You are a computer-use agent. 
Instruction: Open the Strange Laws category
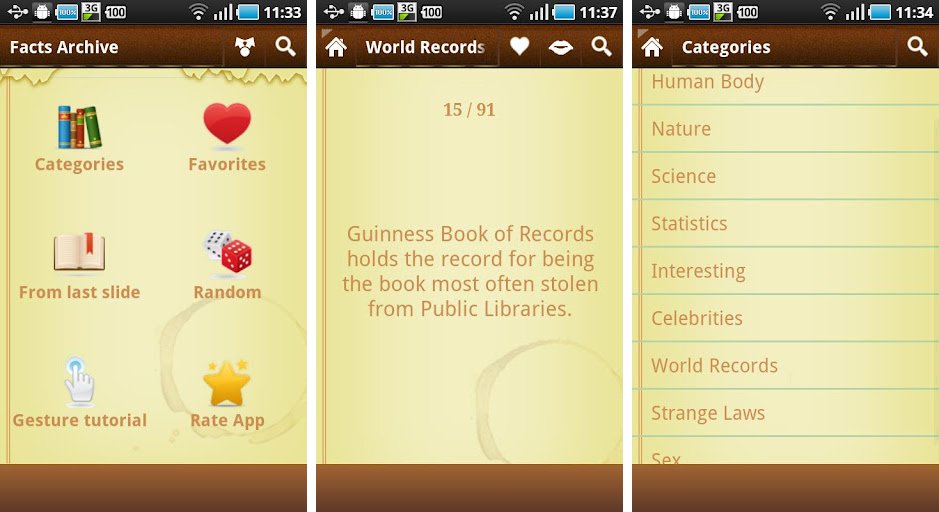coord(708,413)
